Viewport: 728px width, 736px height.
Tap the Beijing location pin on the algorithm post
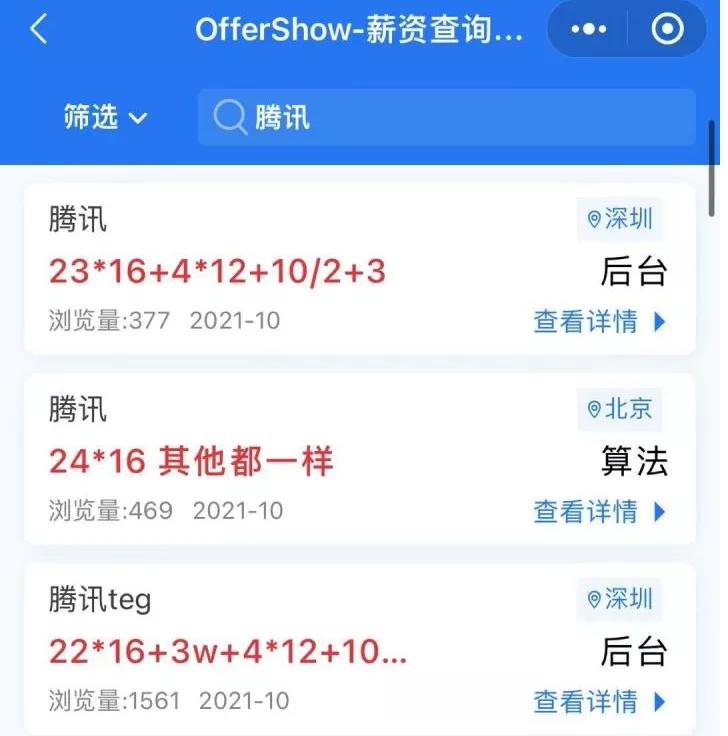point(621,409)
